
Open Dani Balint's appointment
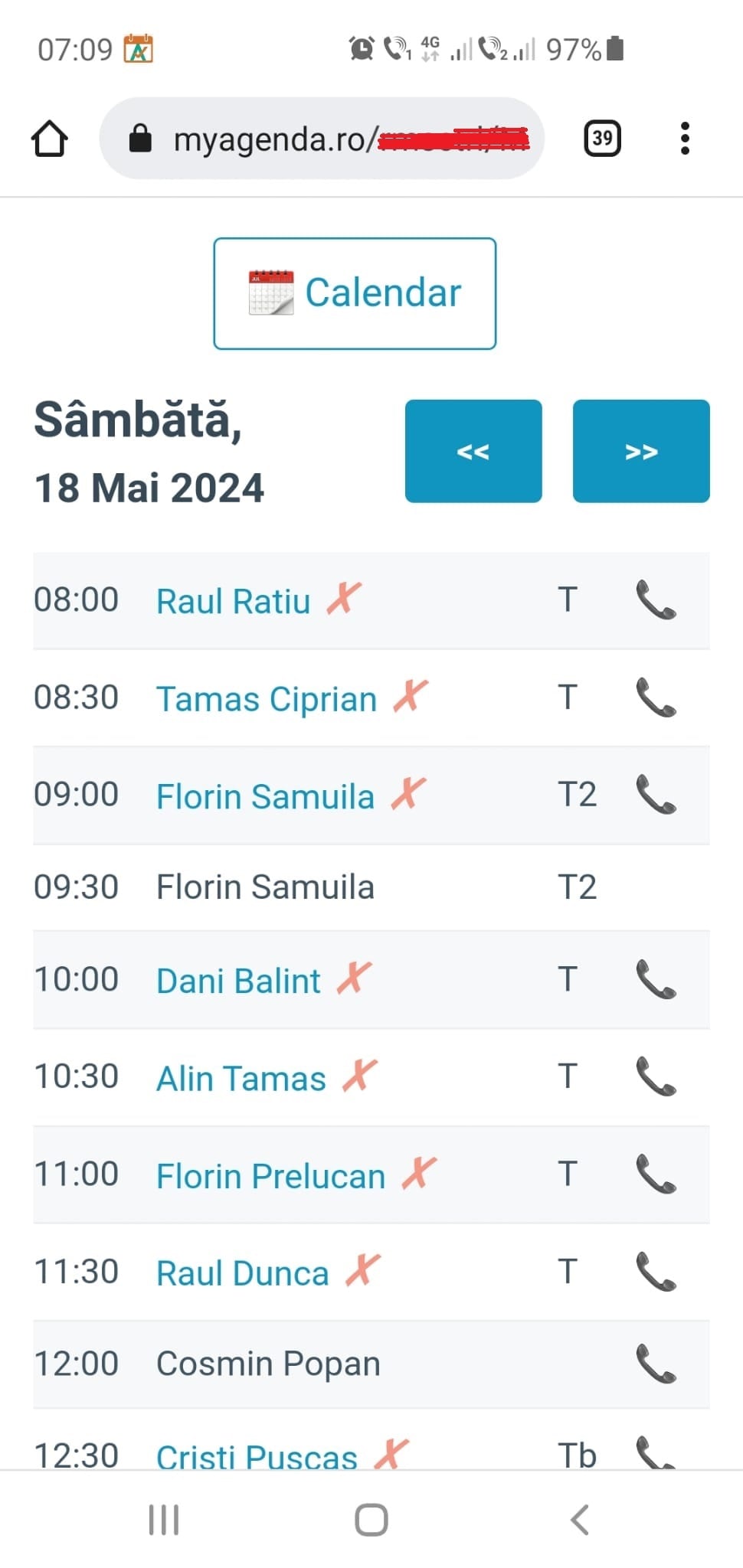tap(238, 981)
